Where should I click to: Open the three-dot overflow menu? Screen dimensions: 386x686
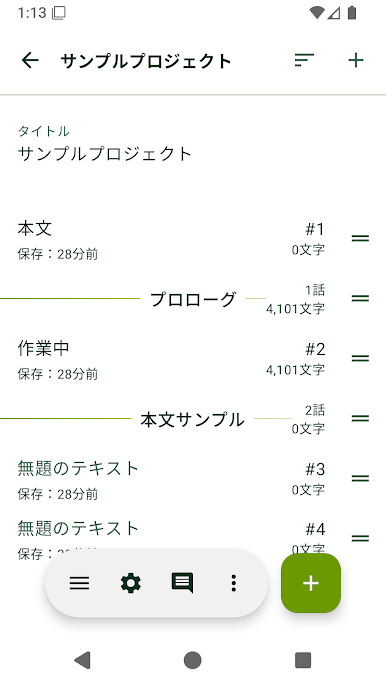click(x=234, y=583)
